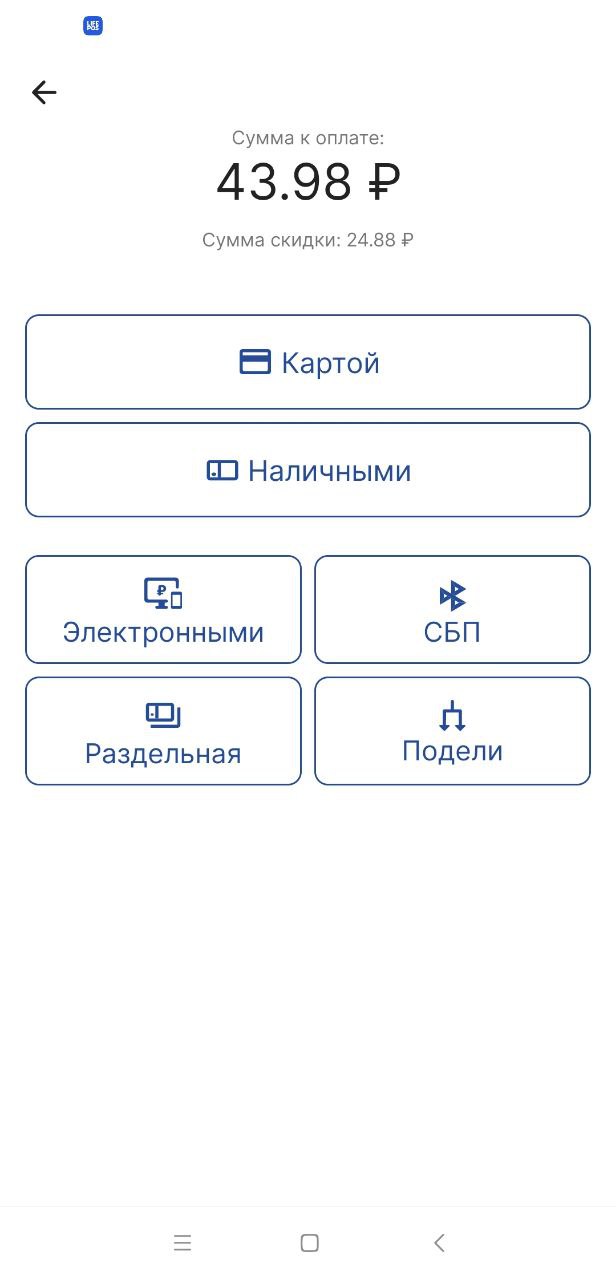Screen dimensions: 616x1280
Task: Open recent apps from navigation bar
Action: [182, 1243]
